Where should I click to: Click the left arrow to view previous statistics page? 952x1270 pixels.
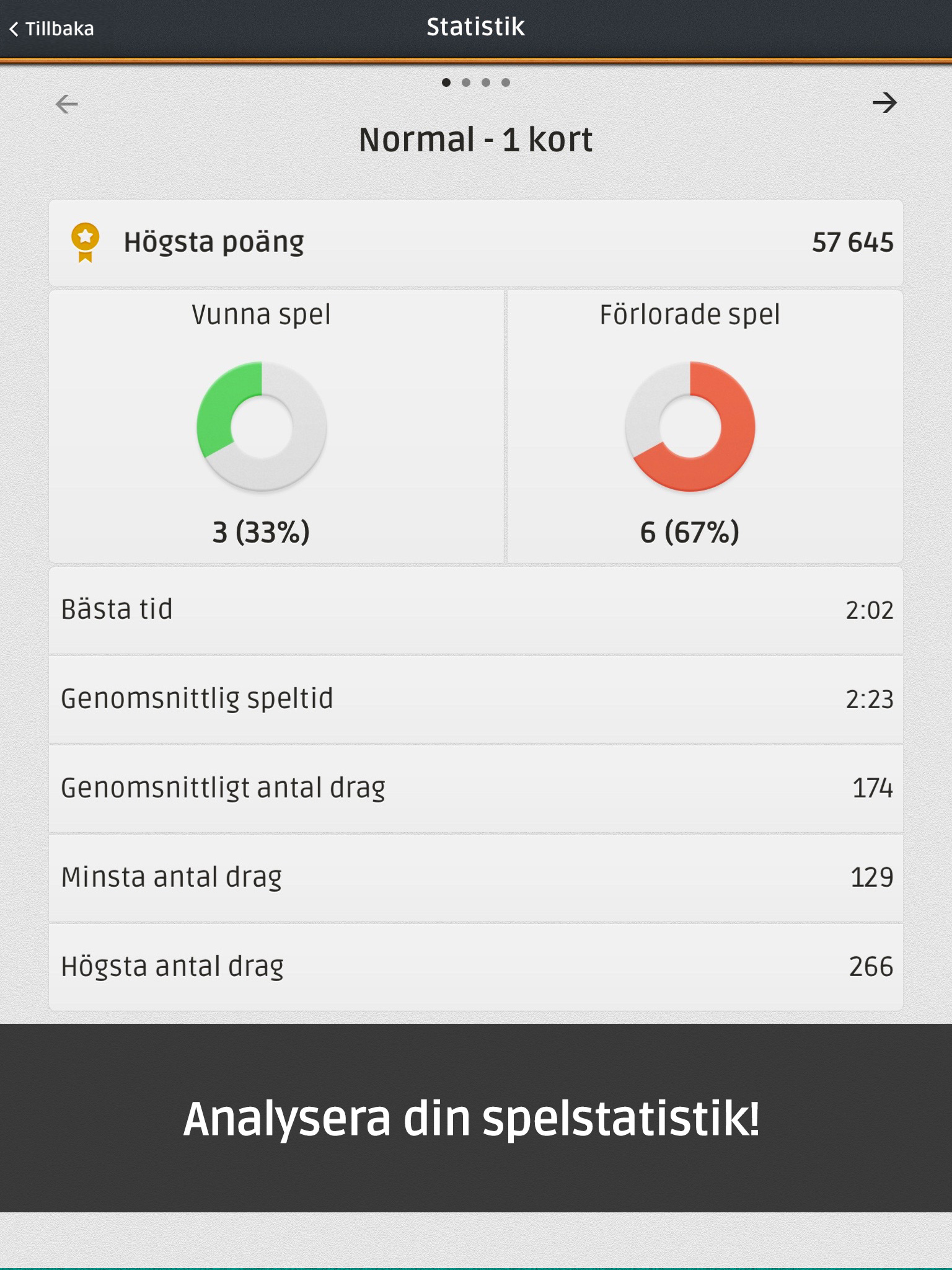66,103
